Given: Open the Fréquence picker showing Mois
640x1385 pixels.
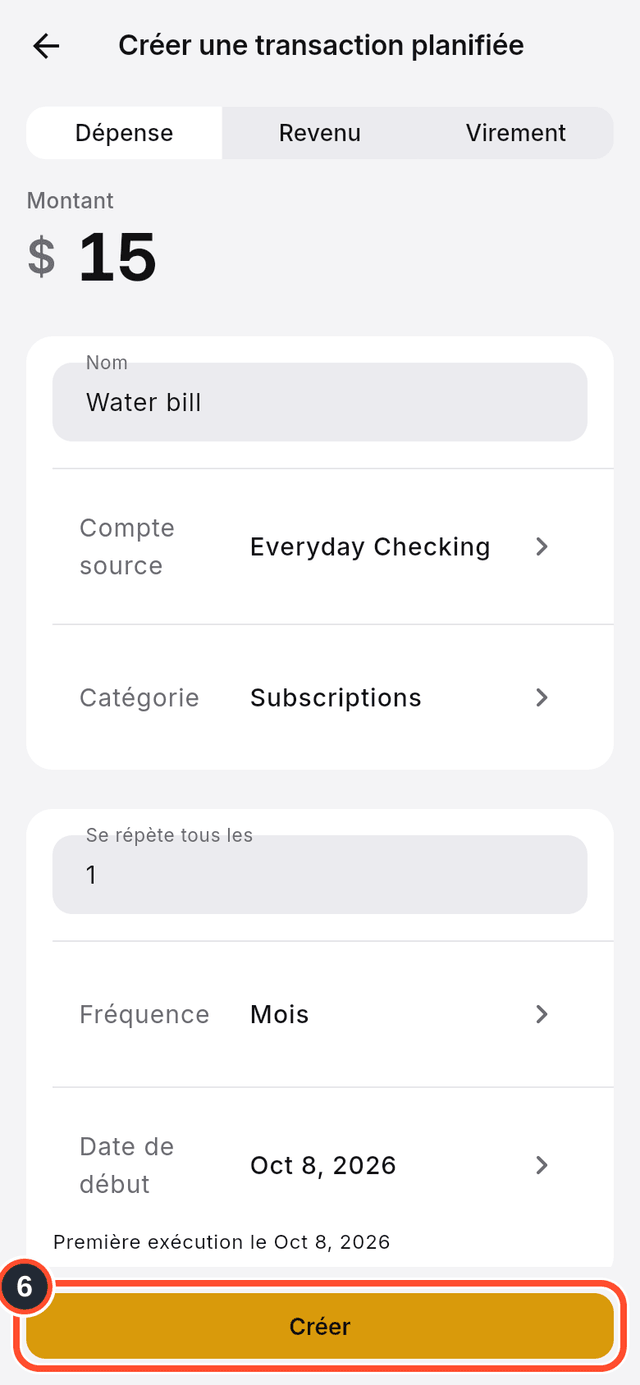Looking at the screenshot, I should (x=320, y=1014).
